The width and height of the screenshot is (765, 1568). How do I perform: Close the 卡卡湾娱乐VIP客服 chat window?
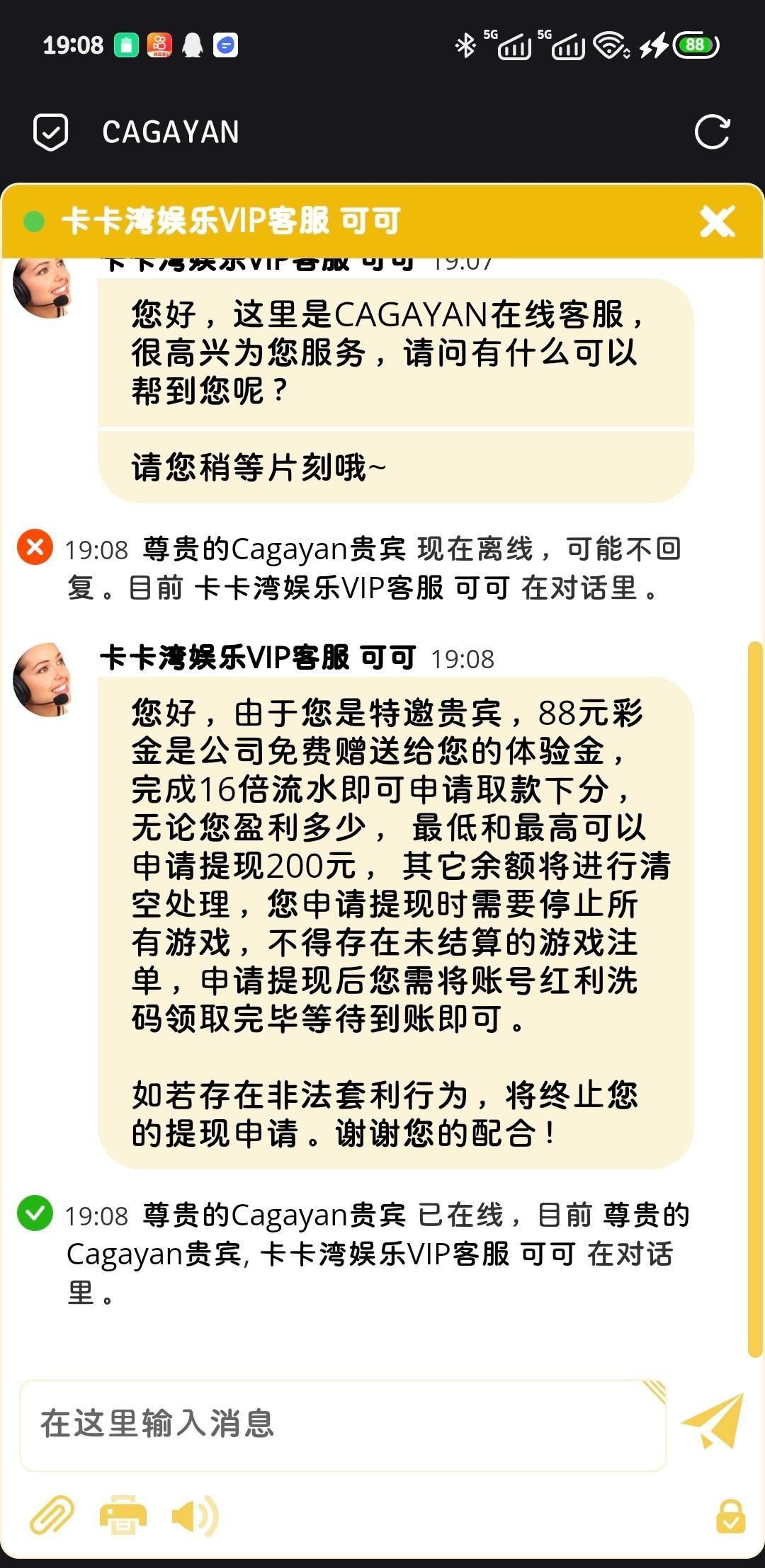pyautogui.click(x=717, y=222)
